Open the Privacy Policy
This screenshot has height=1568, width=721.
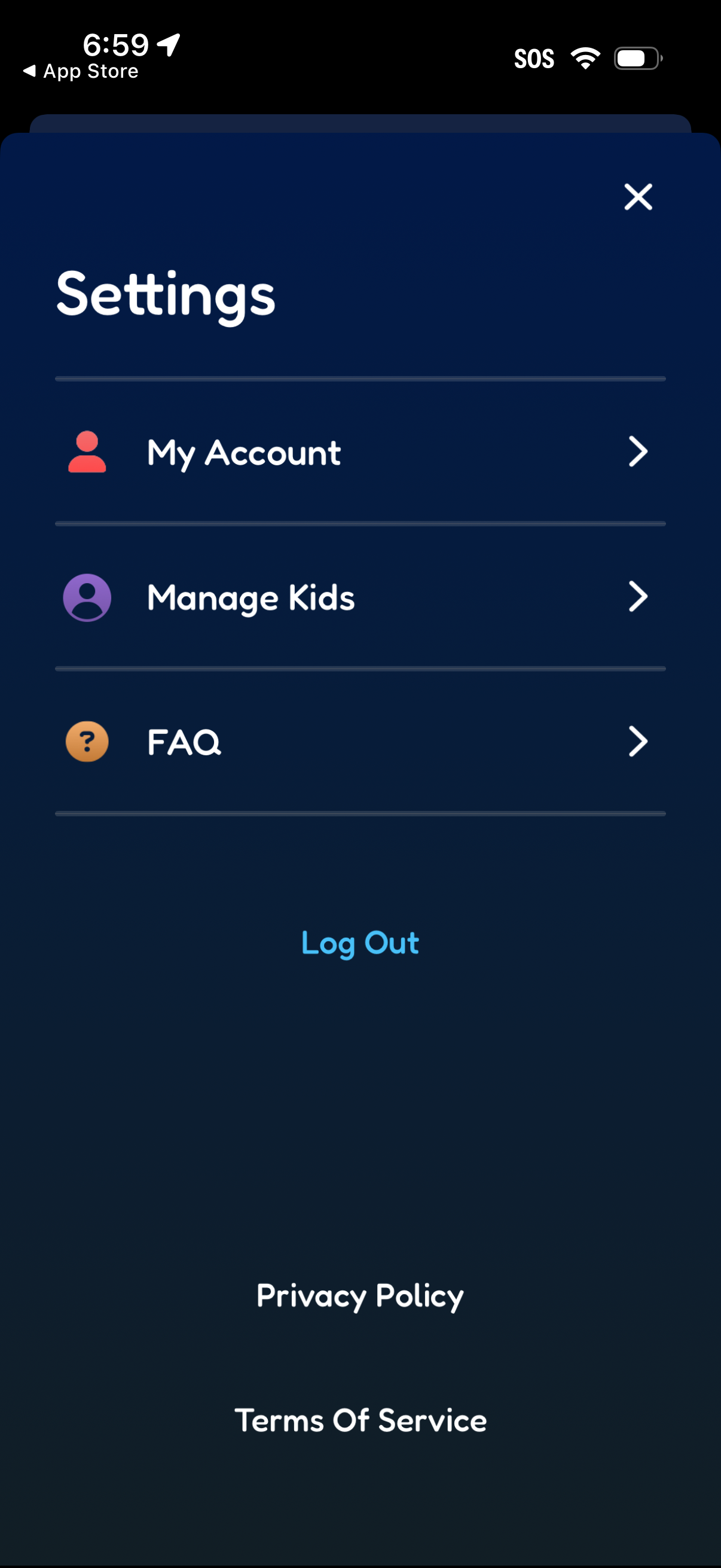click(359, 1295)
